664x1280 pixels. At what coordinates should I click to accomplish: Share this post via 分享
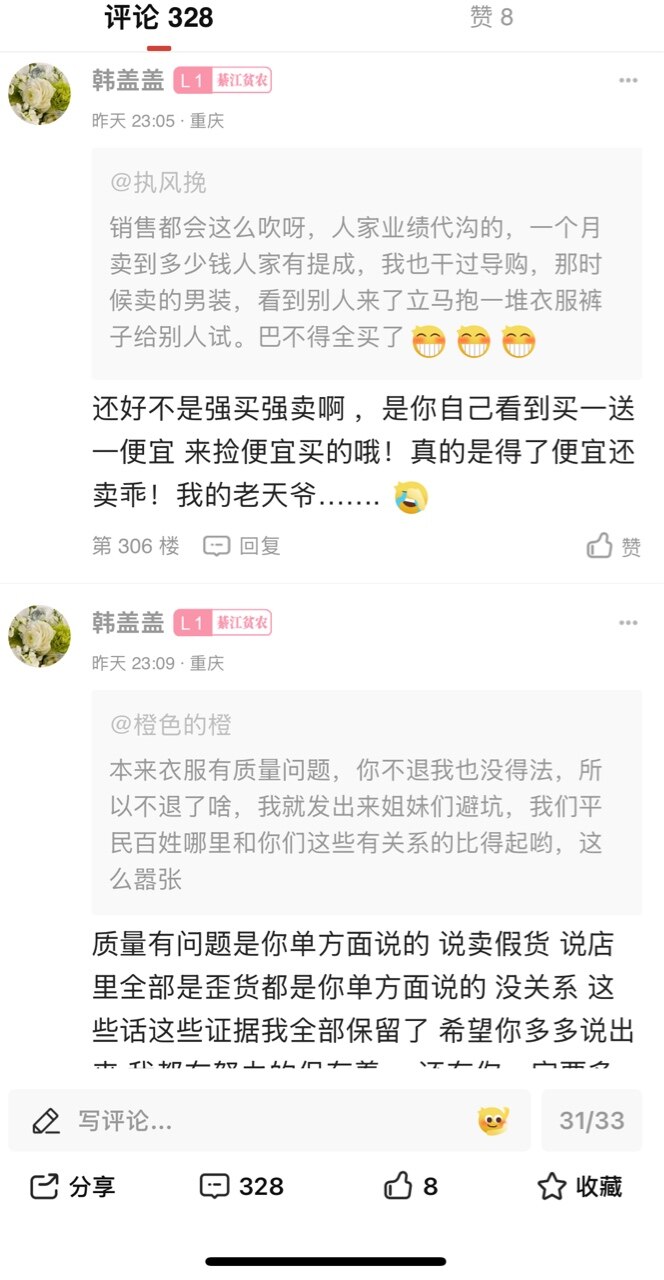click(x=73, y=1187)
